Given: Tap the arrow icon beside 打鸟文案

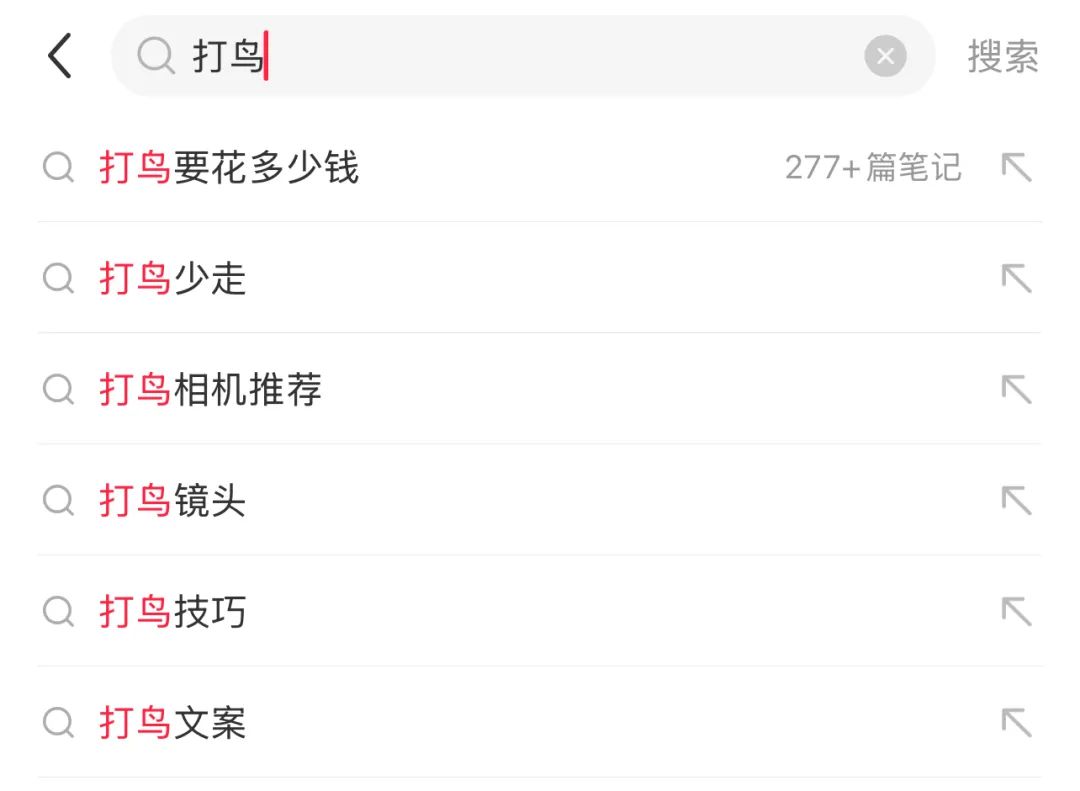Looking at the screenshot, I should (x=1016, y=722).
